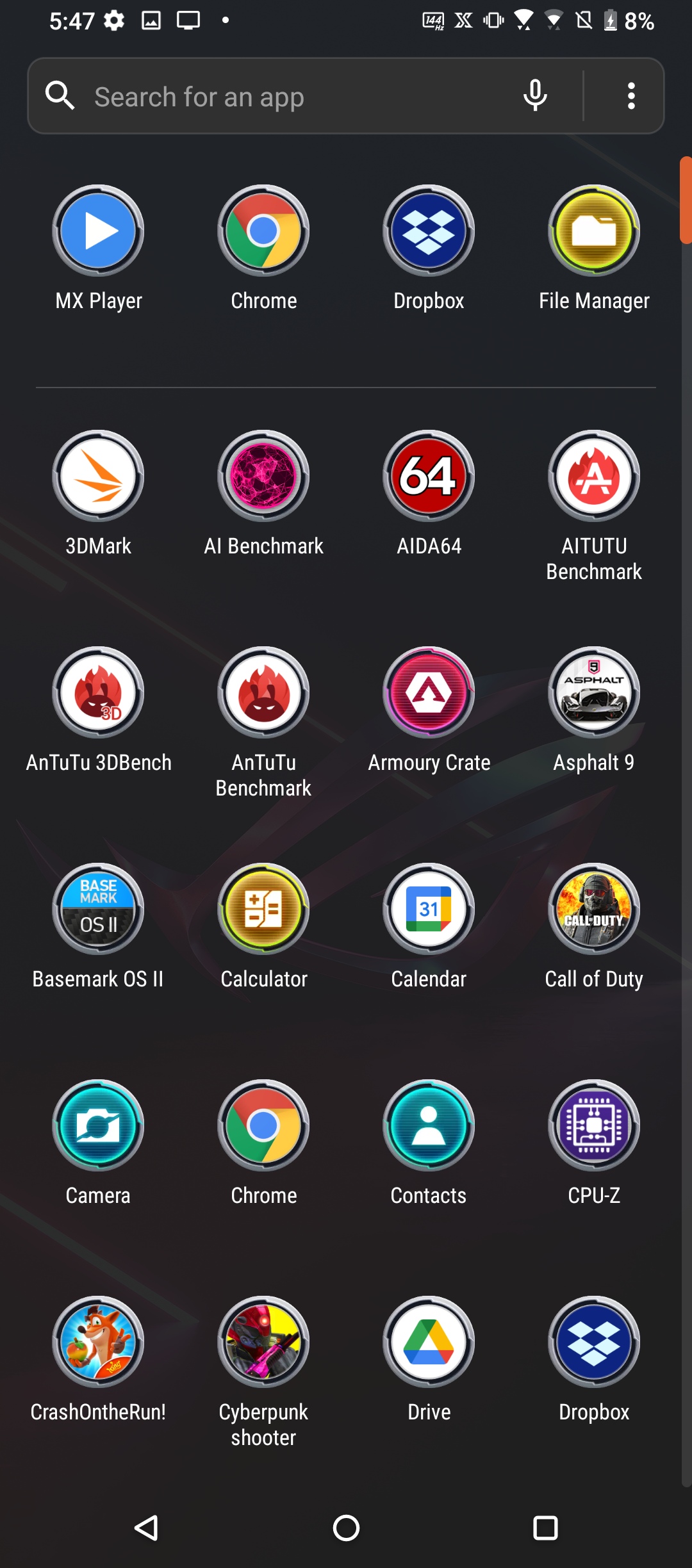Go to the home screen
Image resolution: width=692 pixels, height=1568 pixels.
346,1528
